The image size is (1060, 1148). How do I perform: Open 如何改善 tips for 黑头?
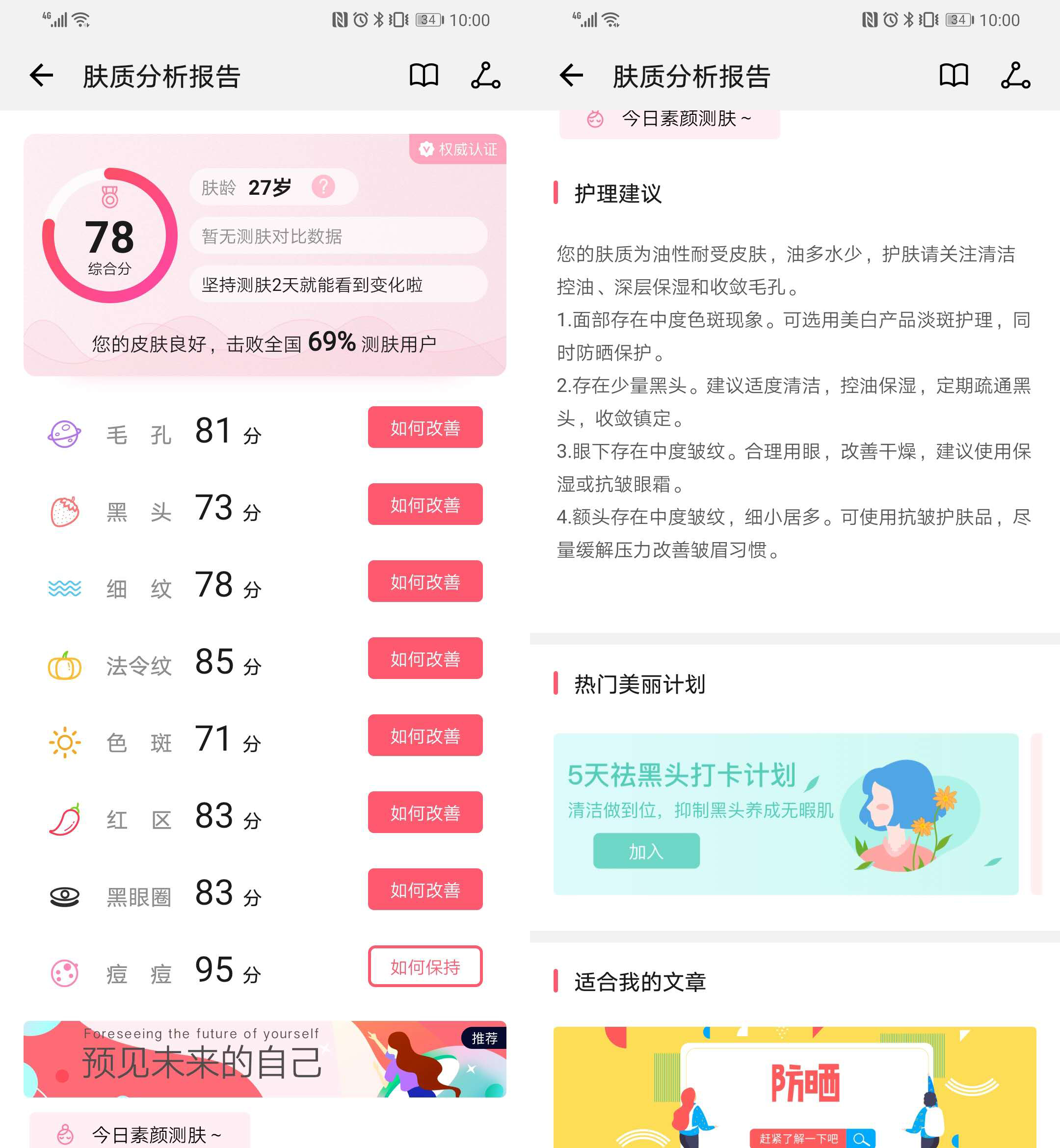coord(424,504)
